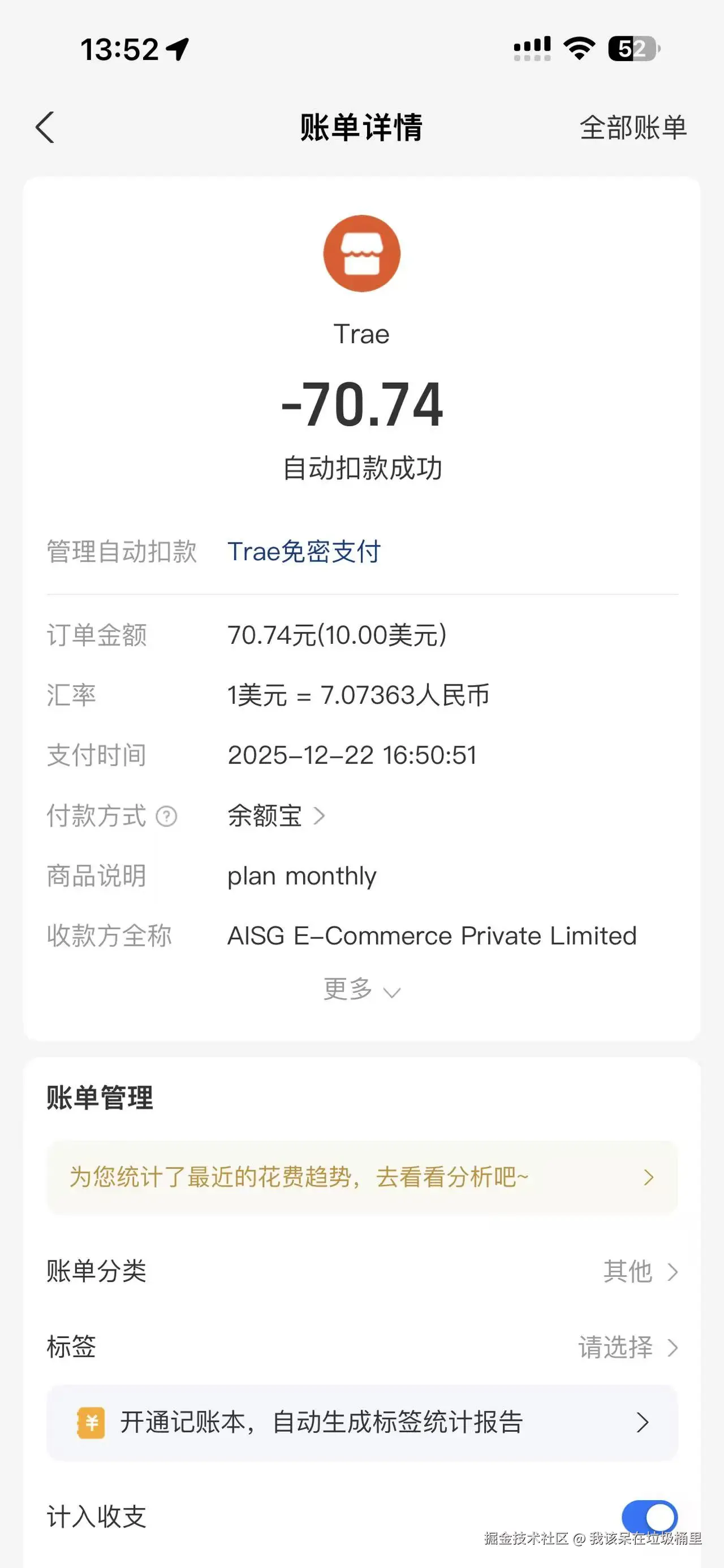Click the 13:52 clock in status bar
Viewport: 724px width, 1568px height.
coord(119,50)
